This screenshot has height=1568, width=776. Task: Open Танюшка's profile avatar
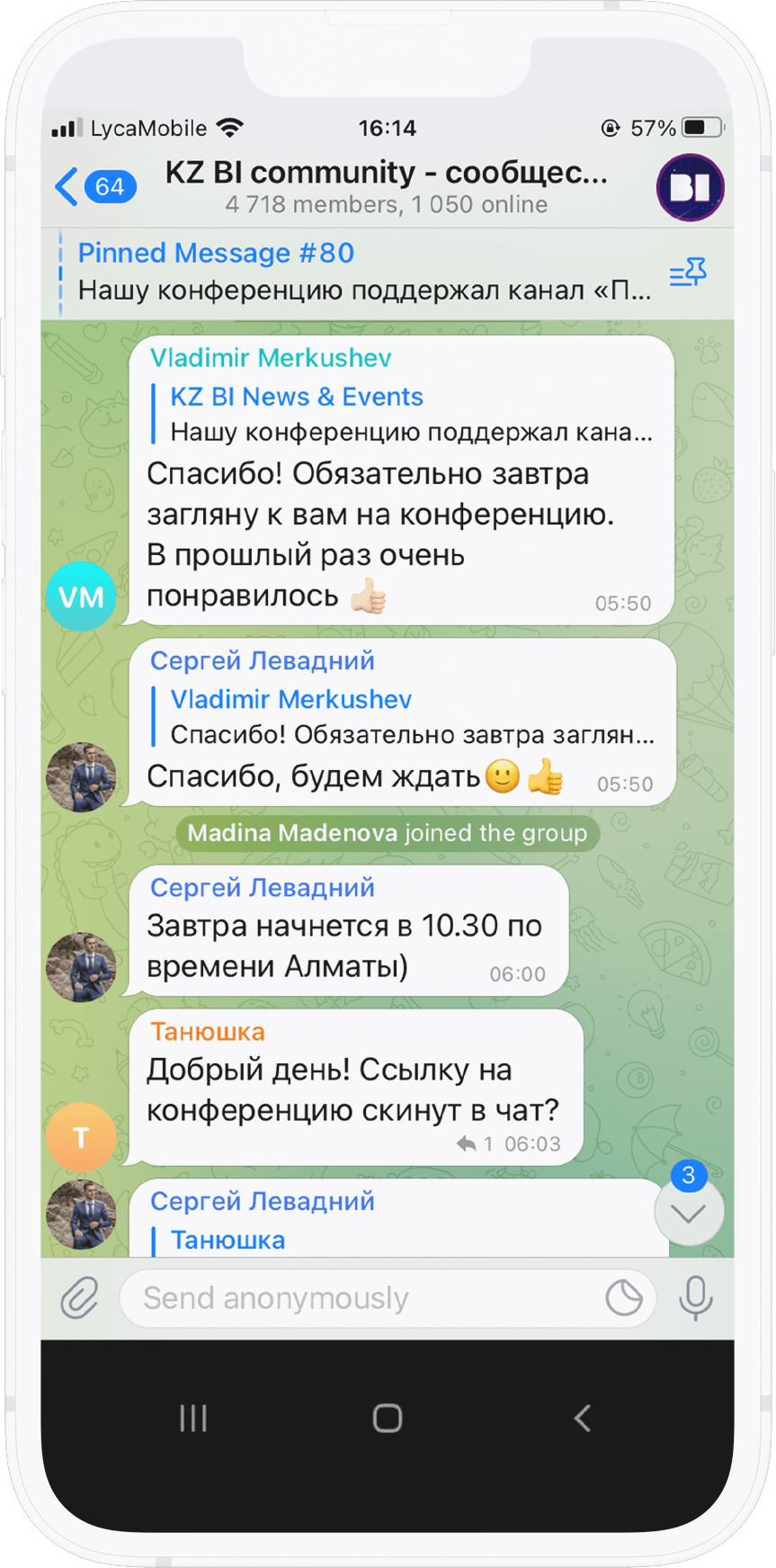click(x=81, y=1137)
